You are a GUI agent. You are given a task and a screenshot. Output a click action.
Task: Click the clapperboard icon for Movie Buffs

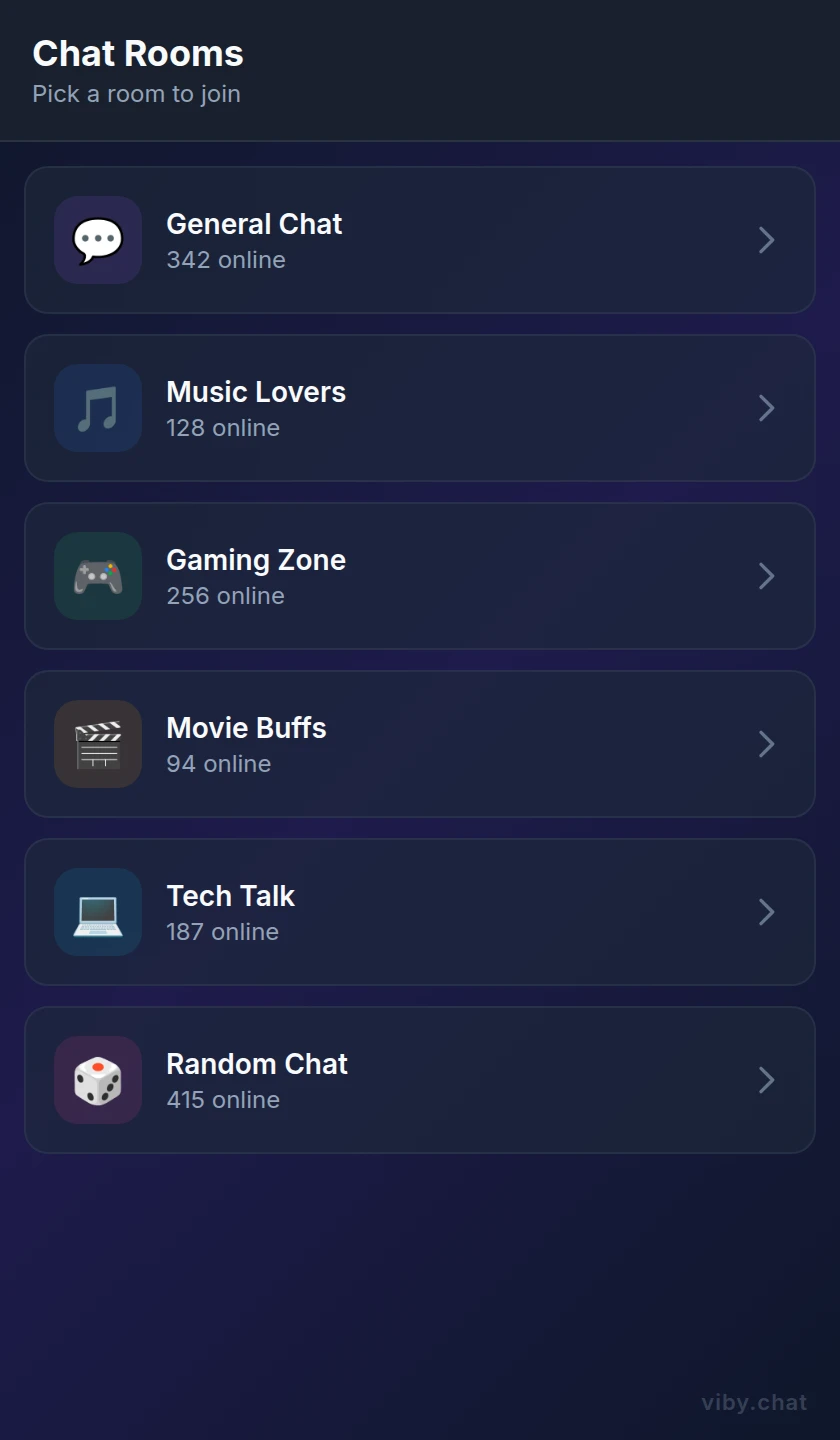coord(97,744)
